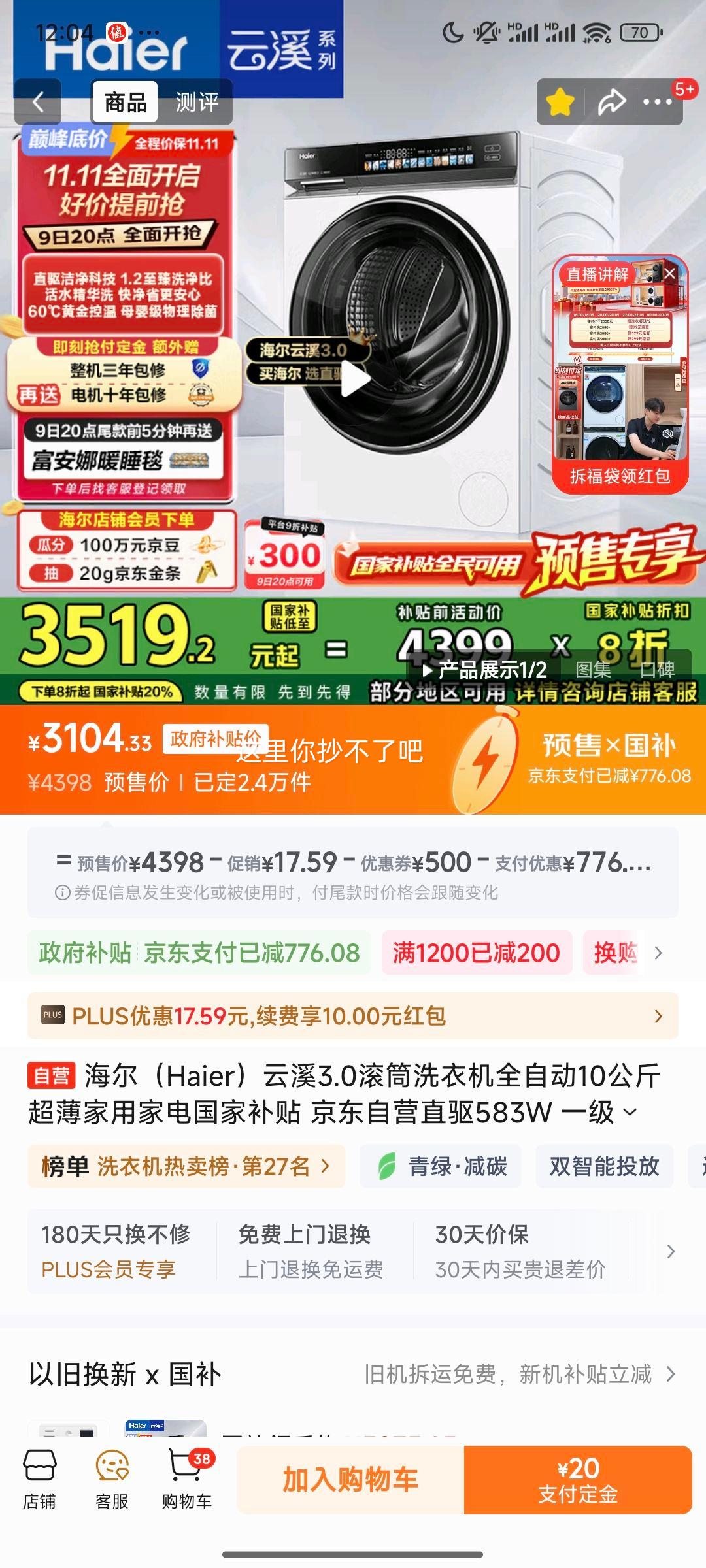
Task: Go back to the previous page
Action: [38, 102]
